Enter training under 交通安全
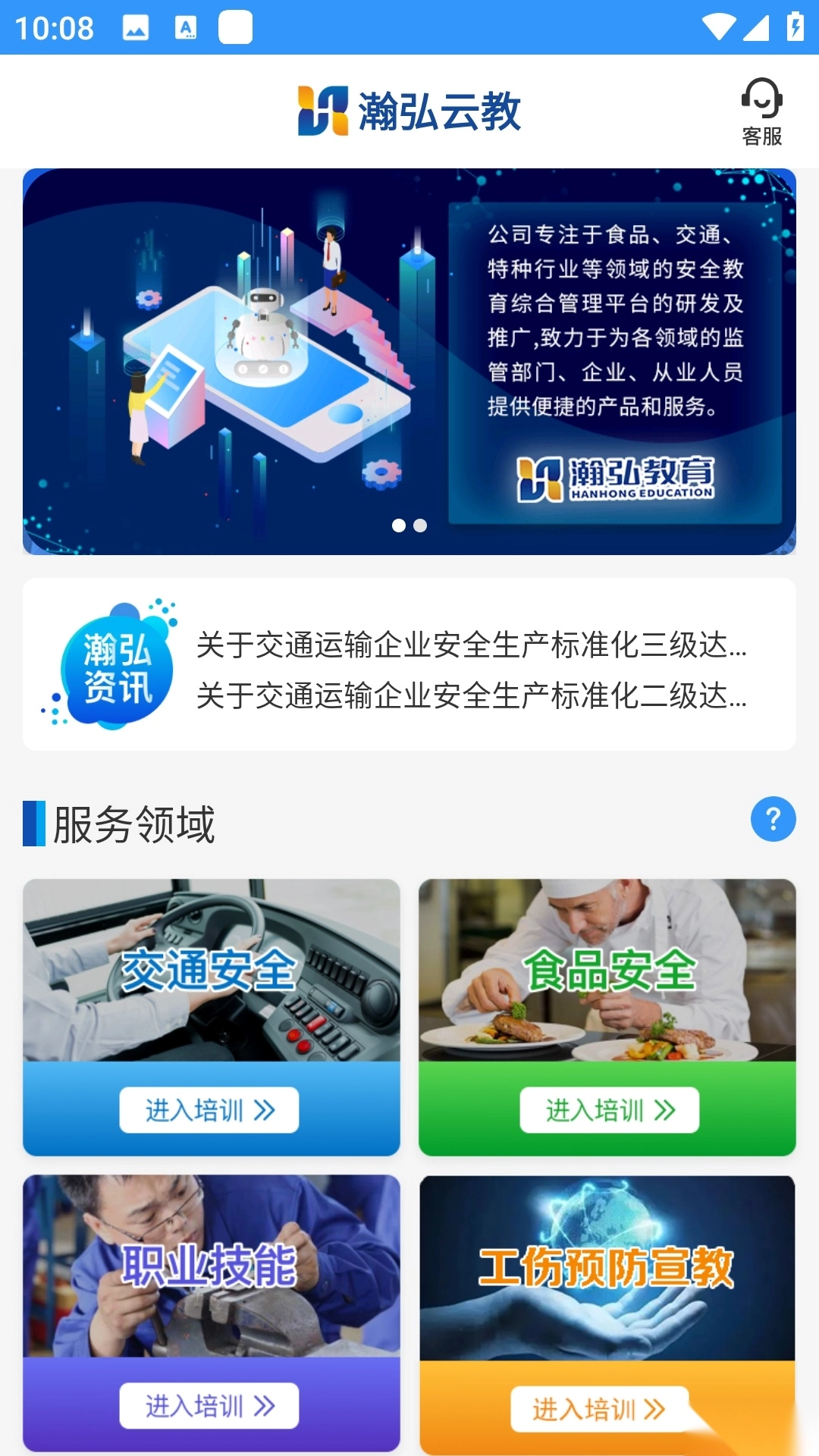This screenshot has width=819, height=1456. [209, 1110]
